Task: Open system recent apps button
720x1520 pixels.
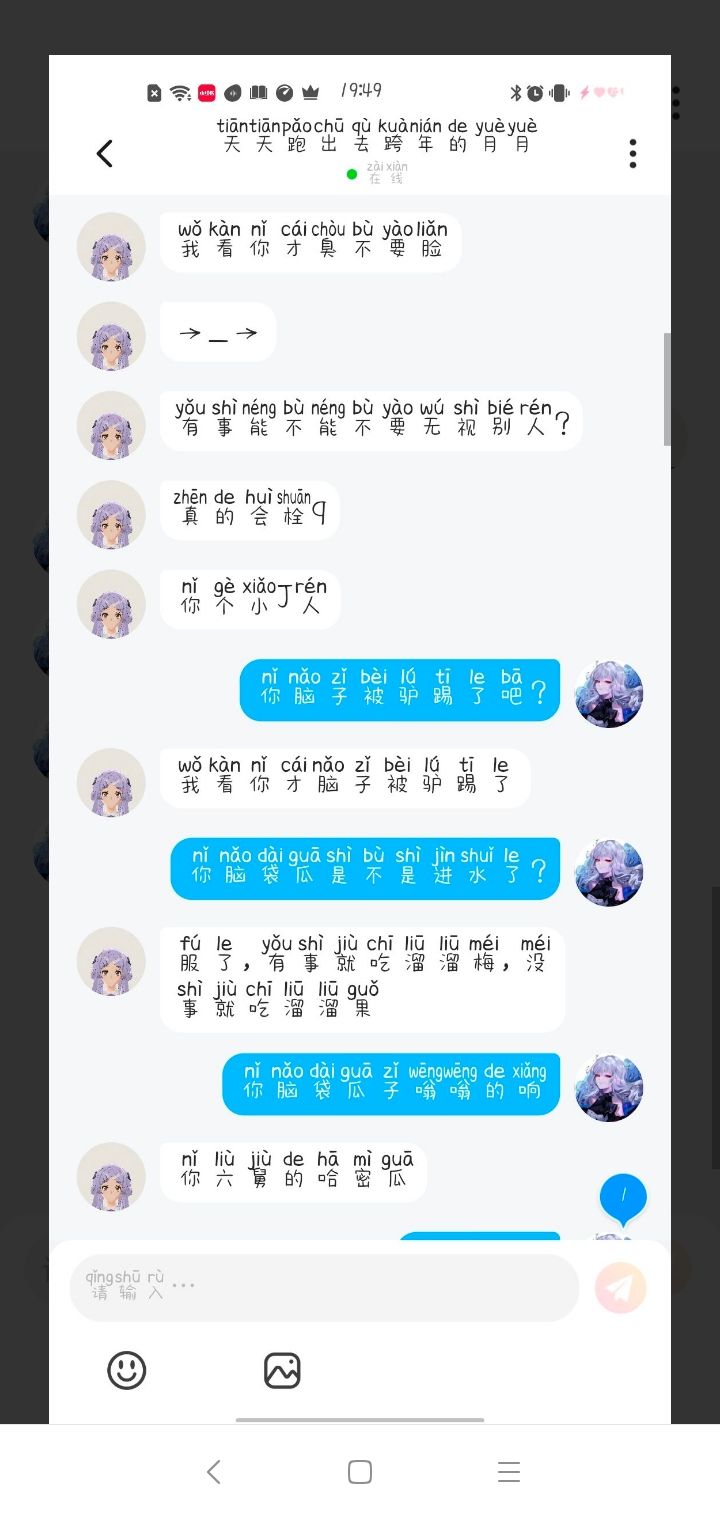Action: pyautogui.click(x=509, y=1471)
